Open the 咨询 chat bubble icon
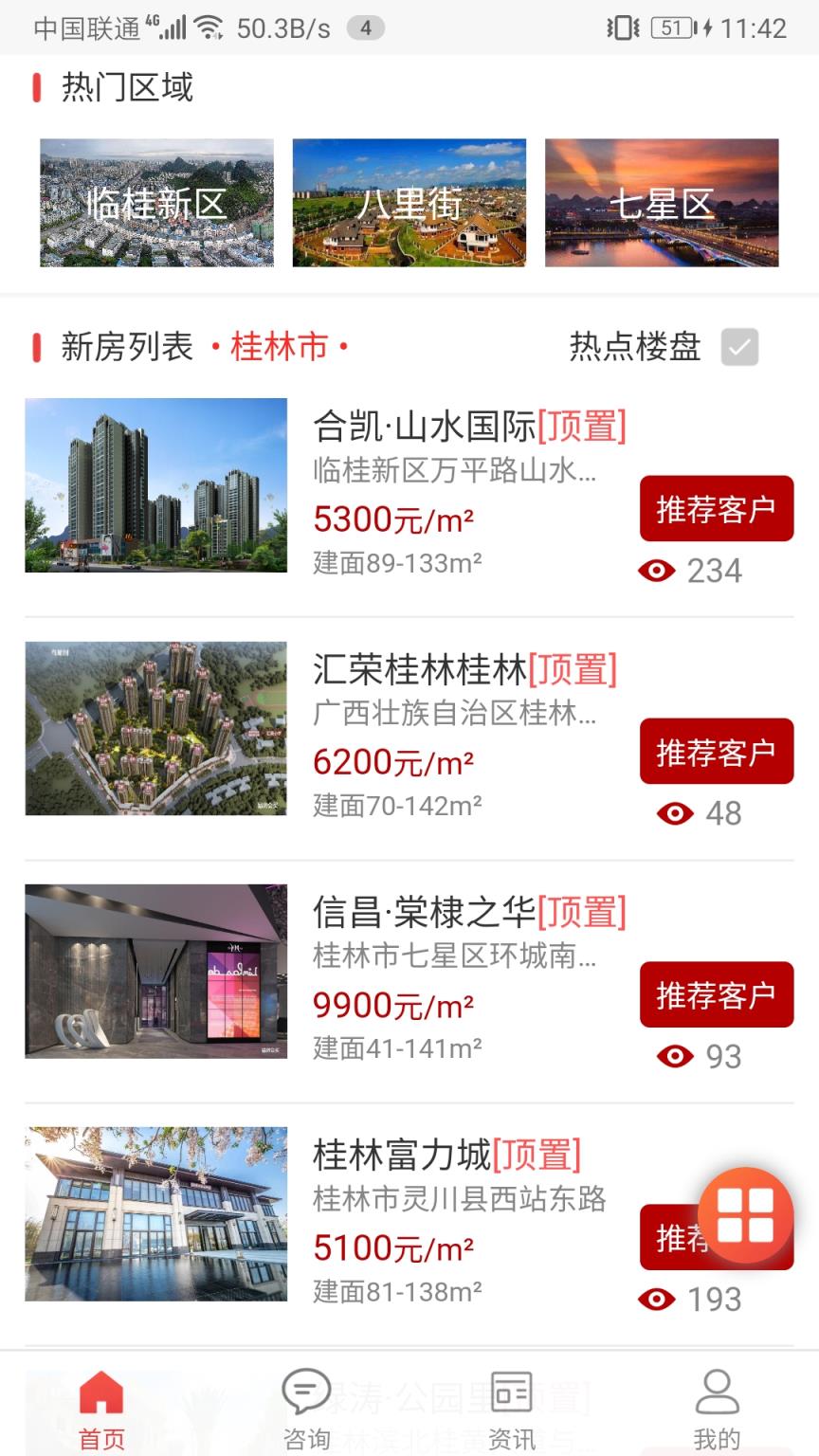 click(x=307, y=1392)
